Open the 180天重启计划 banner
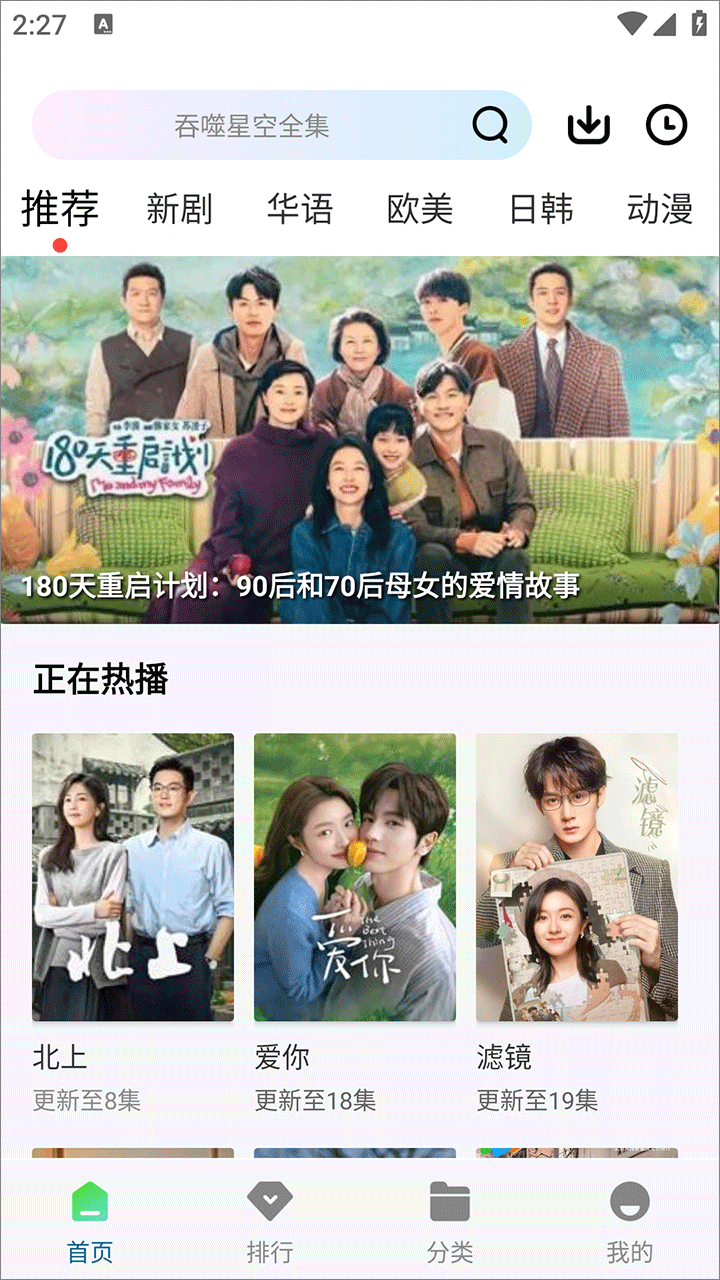720x1280 pixels. 360,440
